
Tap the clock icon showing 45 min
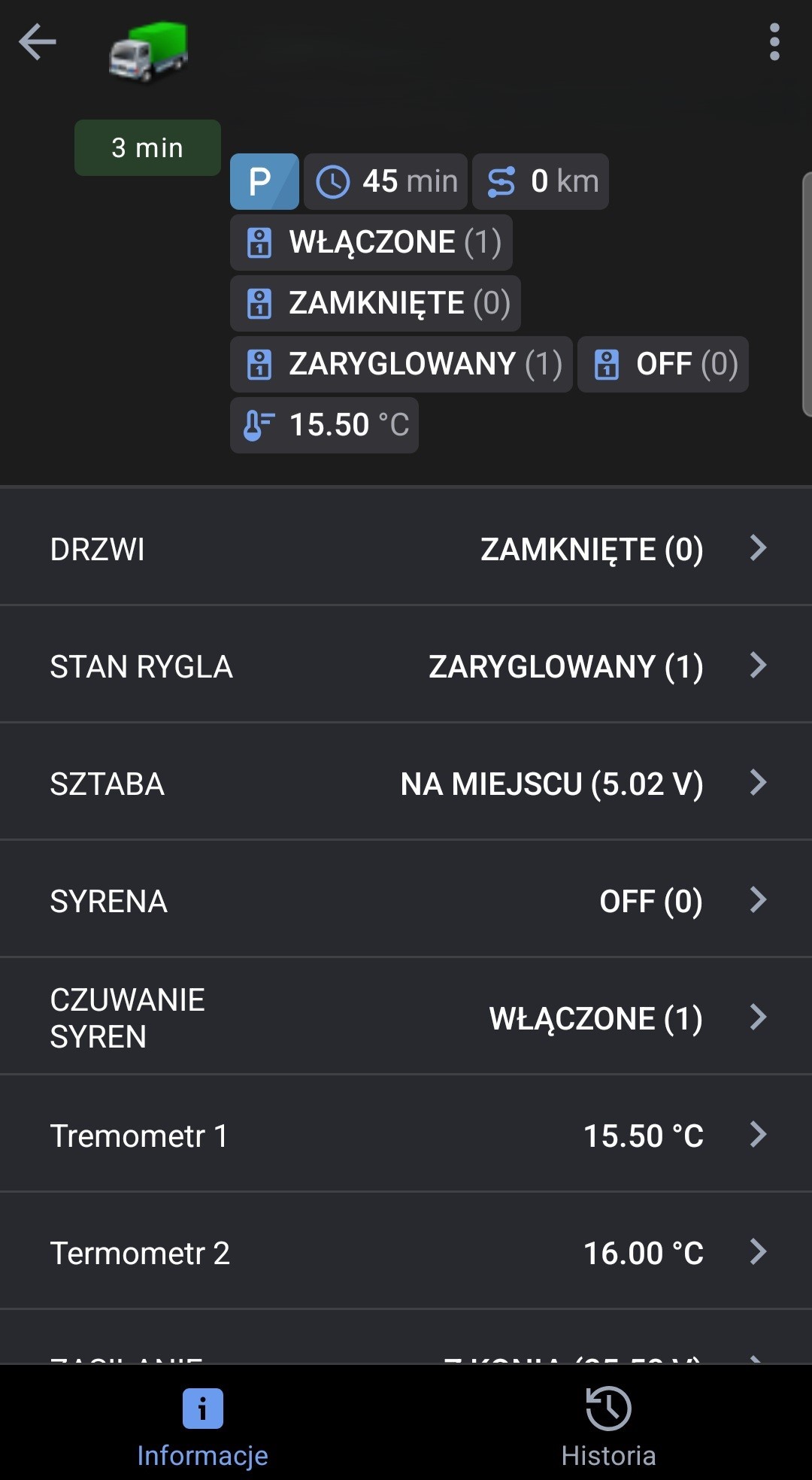coord(335,180)
